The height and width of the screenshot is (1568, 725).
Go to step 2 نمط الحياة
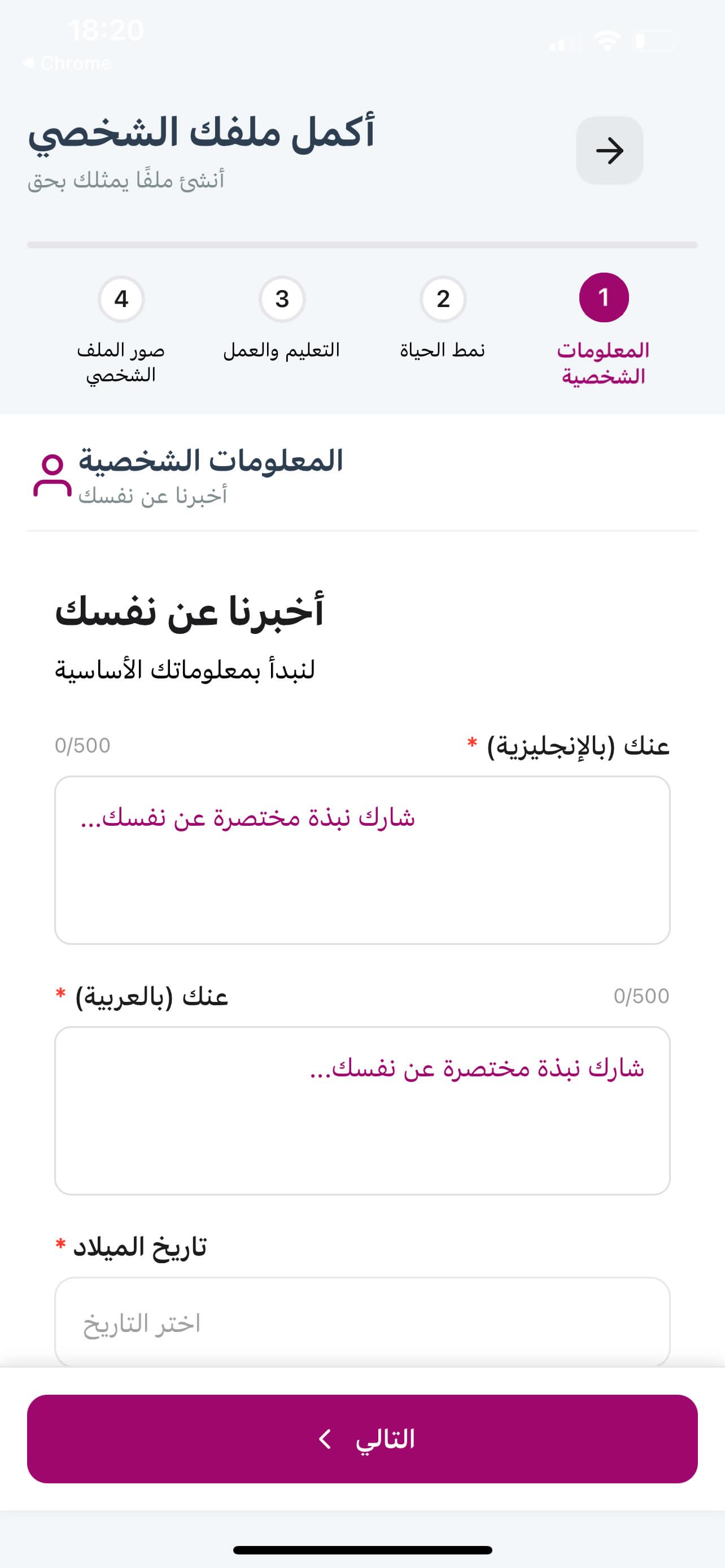pos(443,299)
